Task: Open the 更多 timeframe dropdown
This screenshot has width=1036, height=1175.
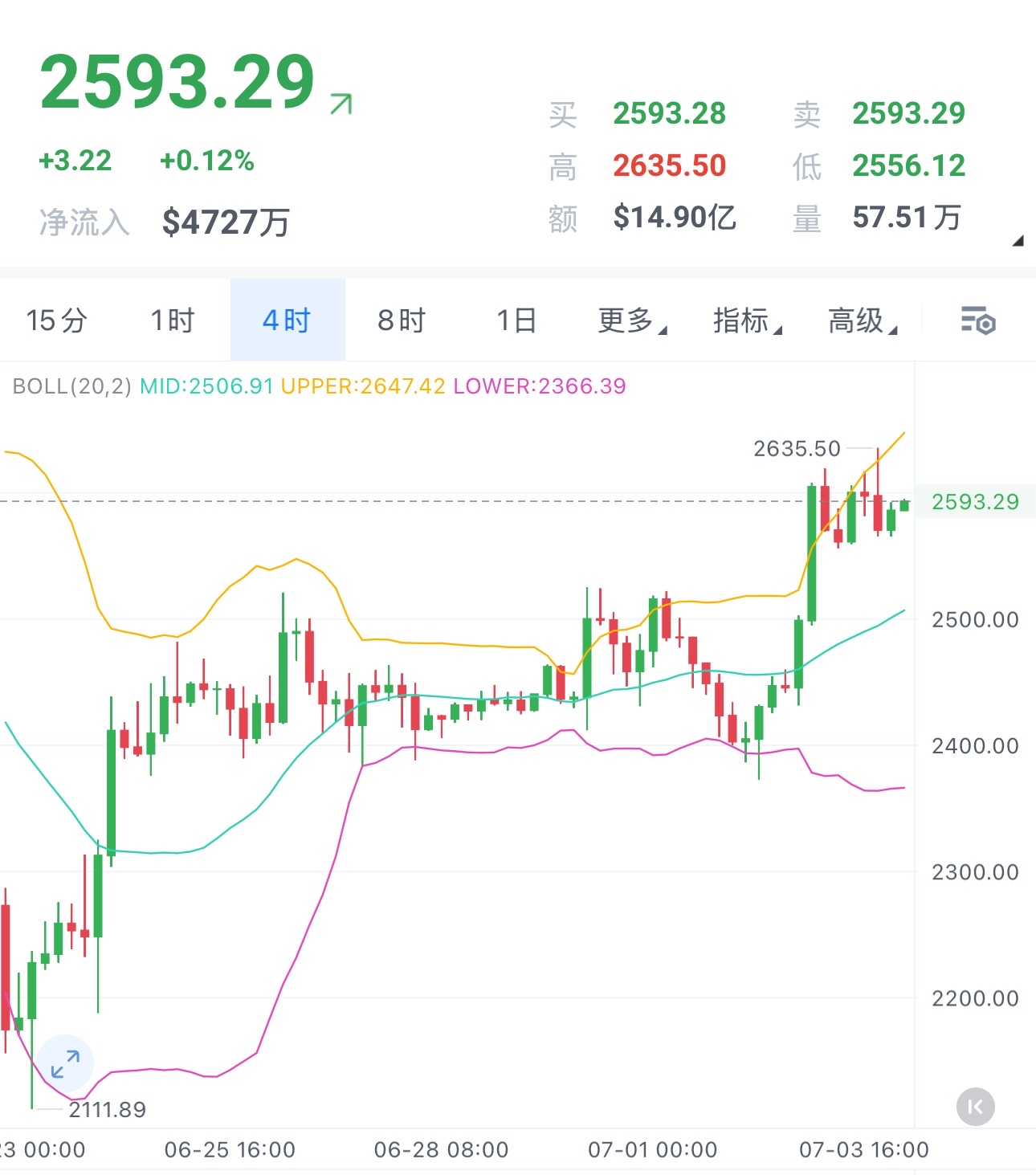Action: pyautogui.click(x=631, y=320)
